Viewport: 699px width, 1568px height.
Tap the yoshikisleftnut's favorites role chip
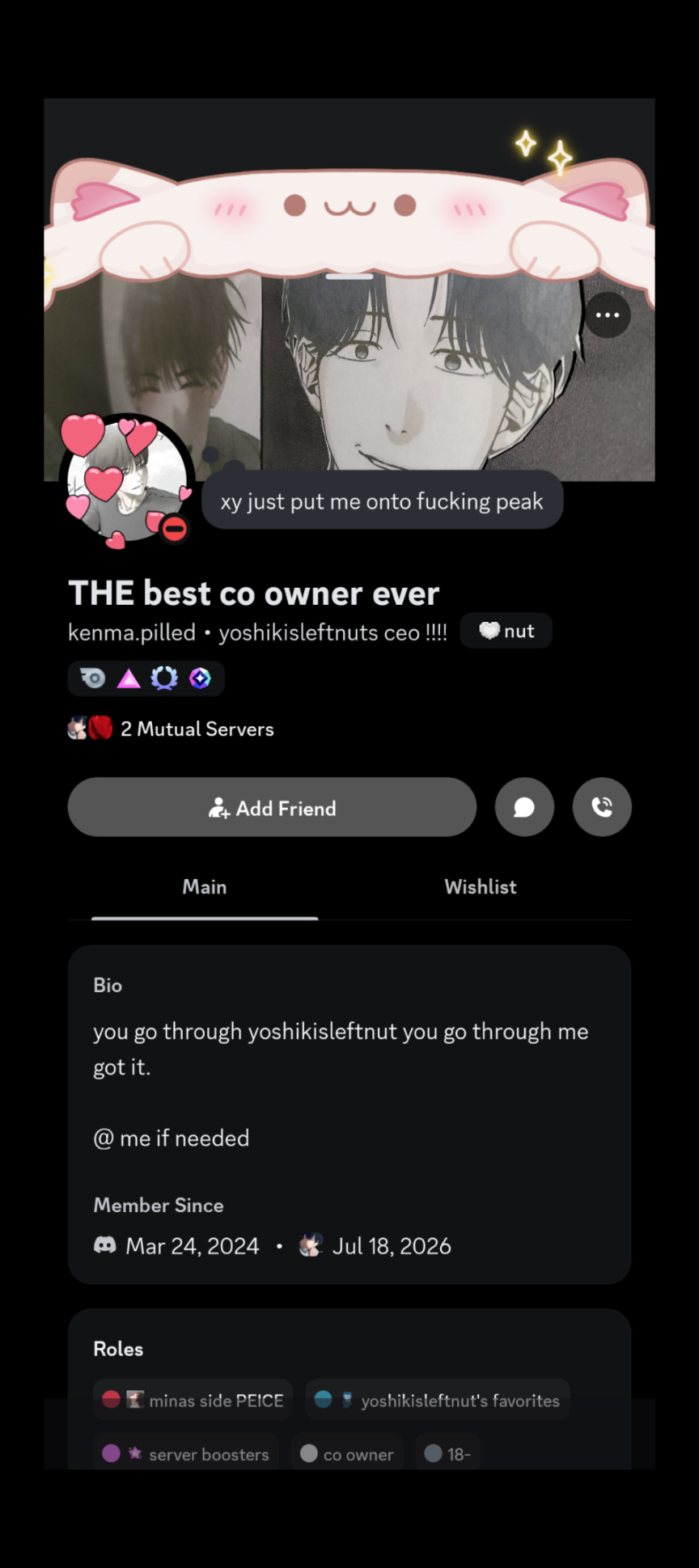coord(438,1400)
